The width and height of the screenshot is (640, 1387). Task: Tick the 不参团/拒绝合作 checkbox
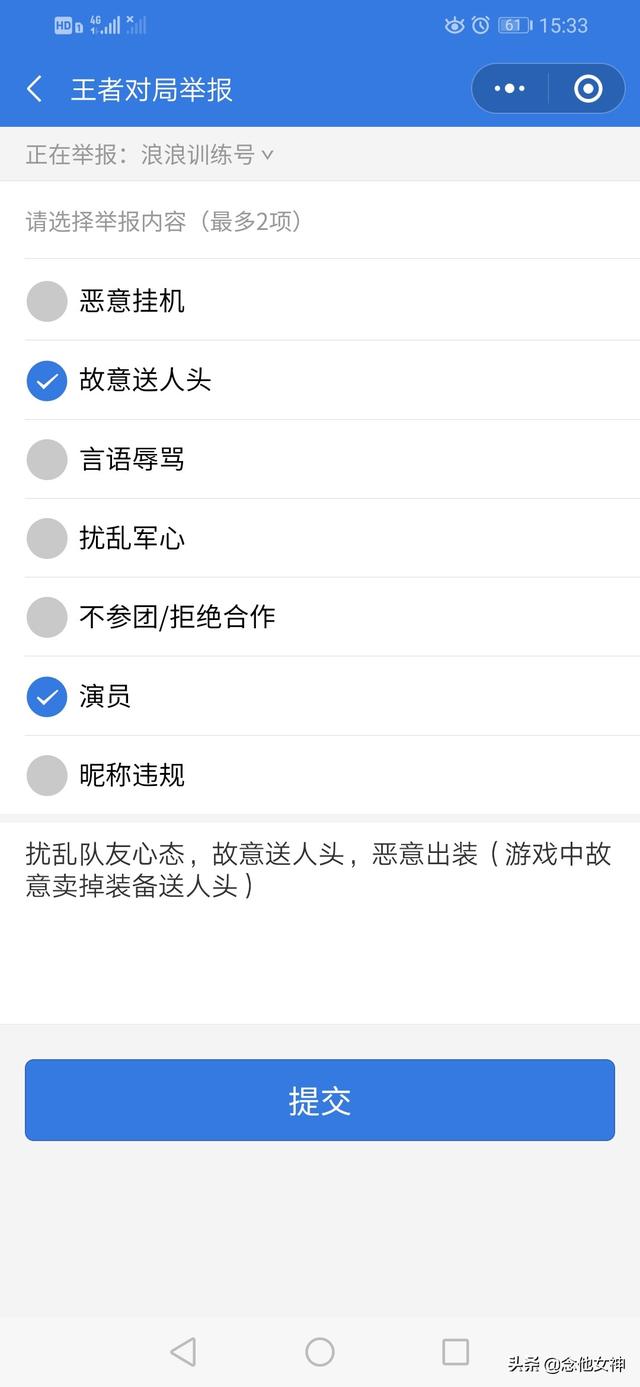point(47,617)
